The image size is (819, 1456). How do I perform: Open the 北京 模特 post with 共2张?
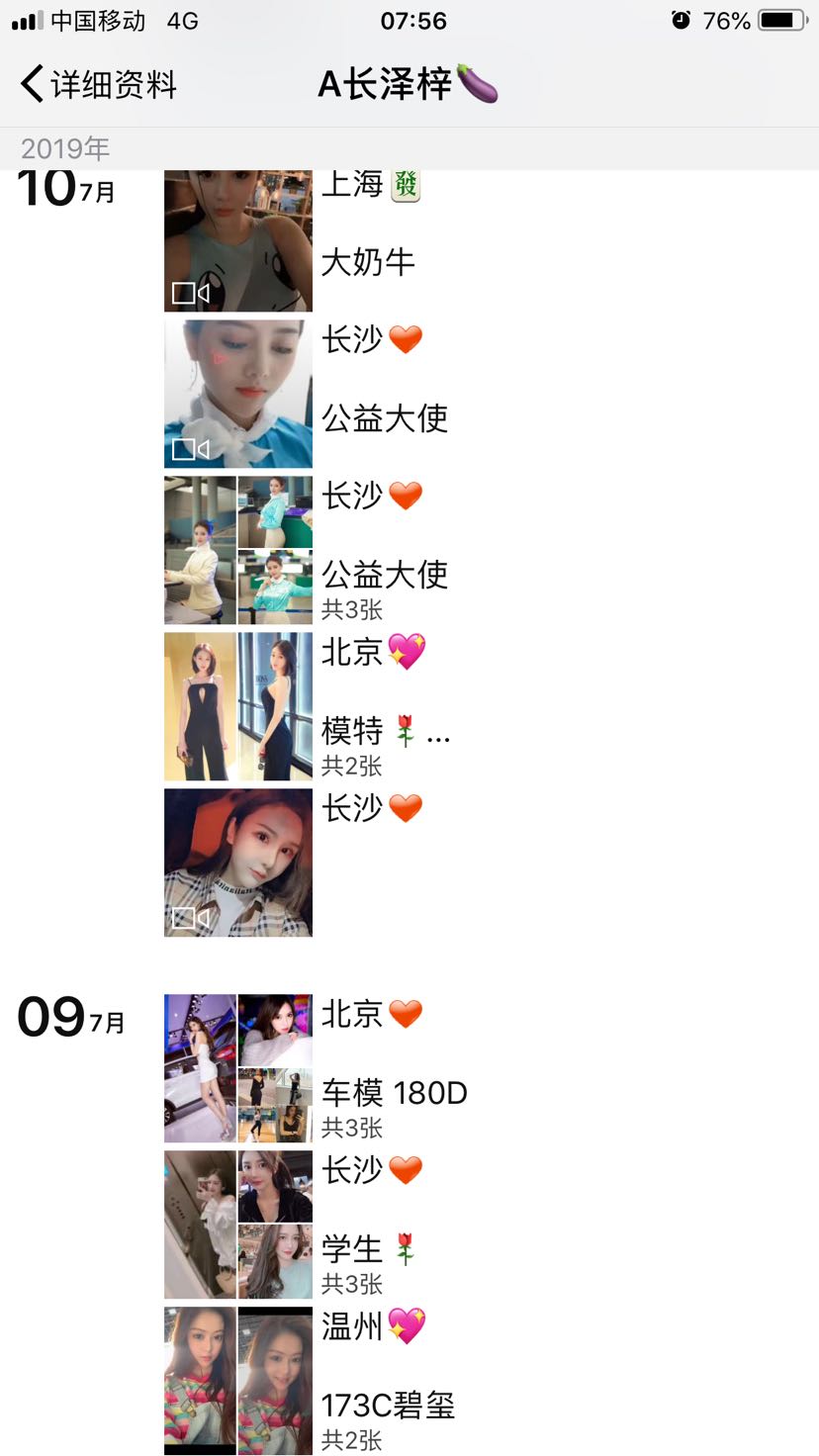pyautogui.click(x=238, y=706)
